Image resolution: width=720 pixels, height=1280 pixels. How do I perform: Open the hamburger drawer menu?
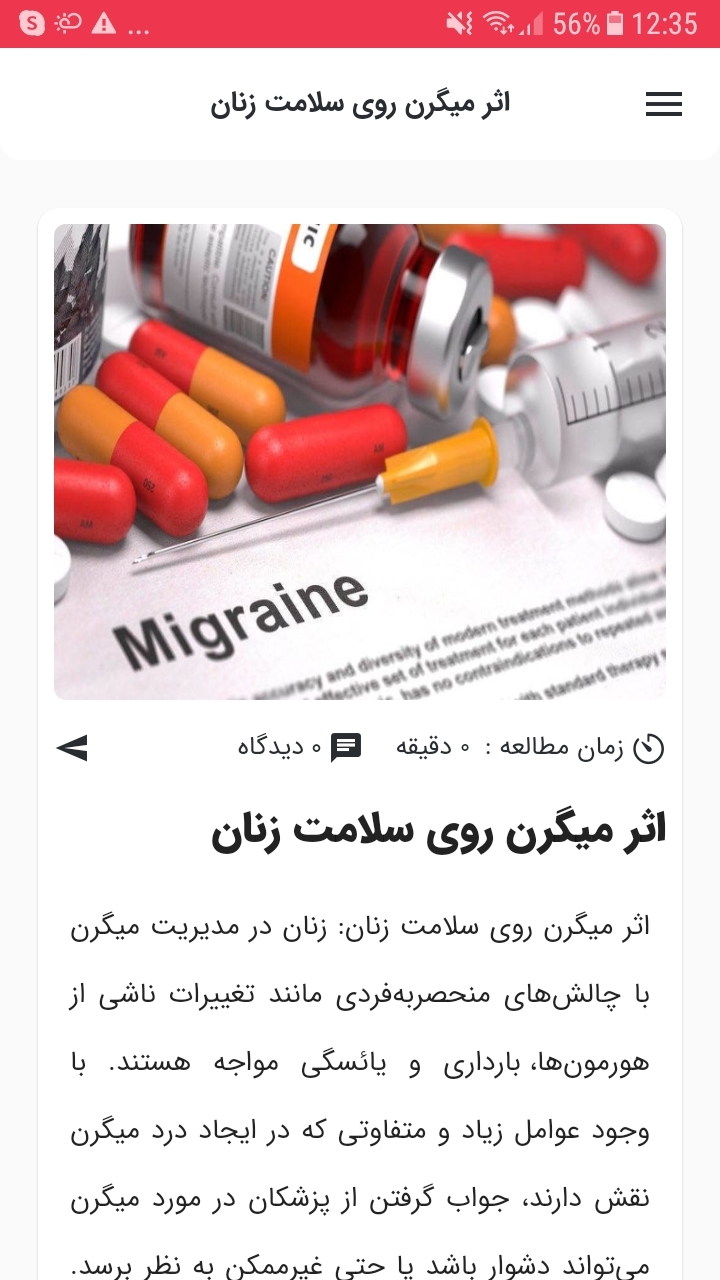pos(663,104)
